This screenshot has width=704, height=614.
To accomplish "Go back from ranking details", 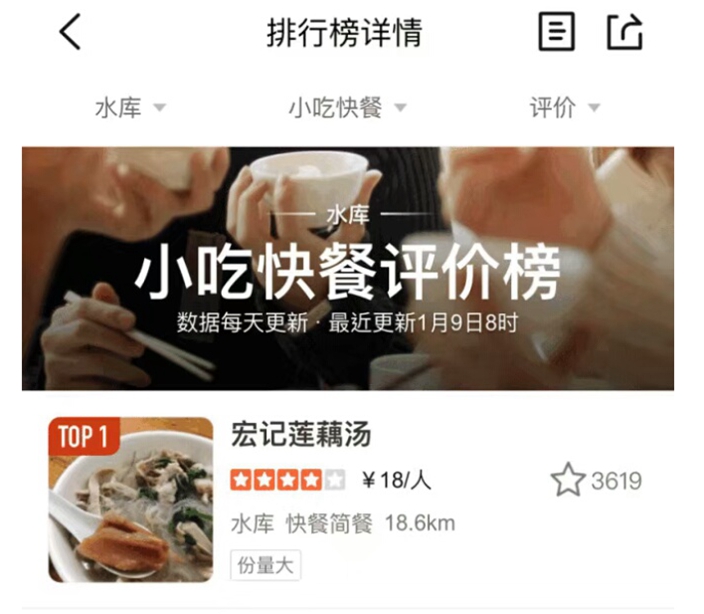I will 69,33.
